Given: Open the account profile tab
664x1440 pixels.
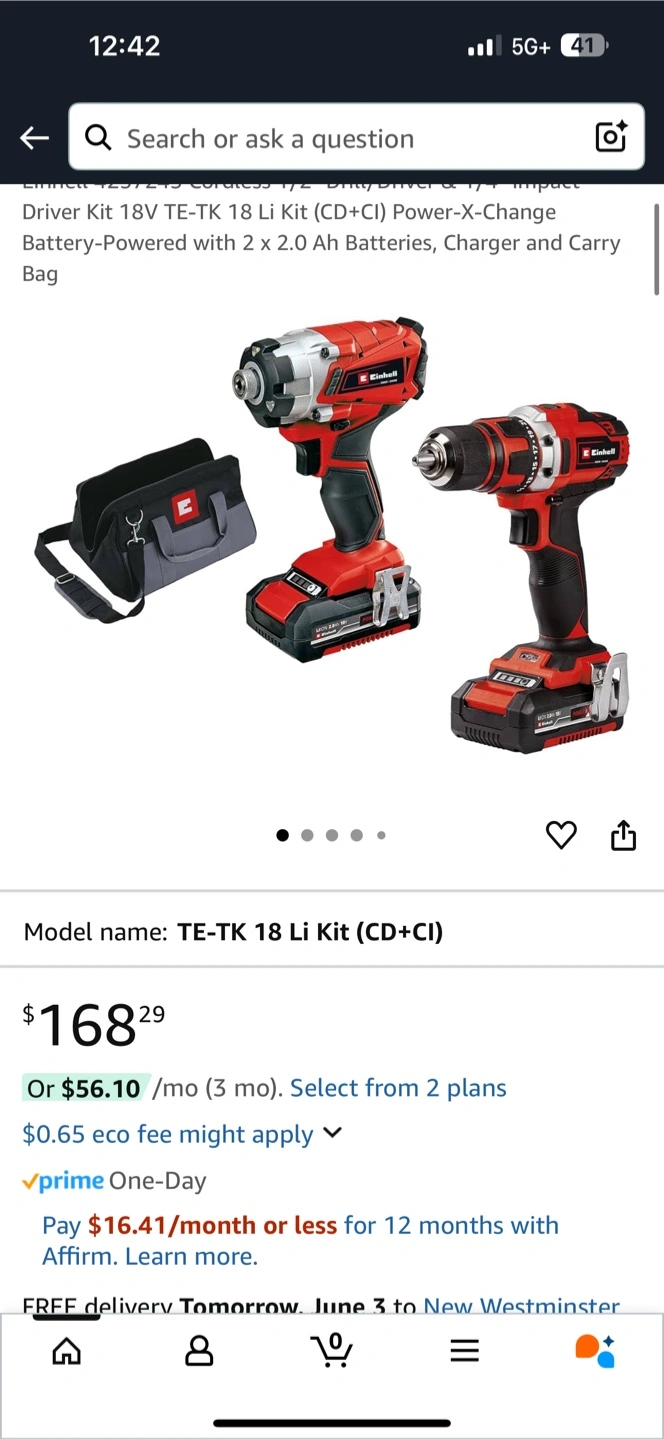Looking at the screenshot, I should pos(200,1351).
